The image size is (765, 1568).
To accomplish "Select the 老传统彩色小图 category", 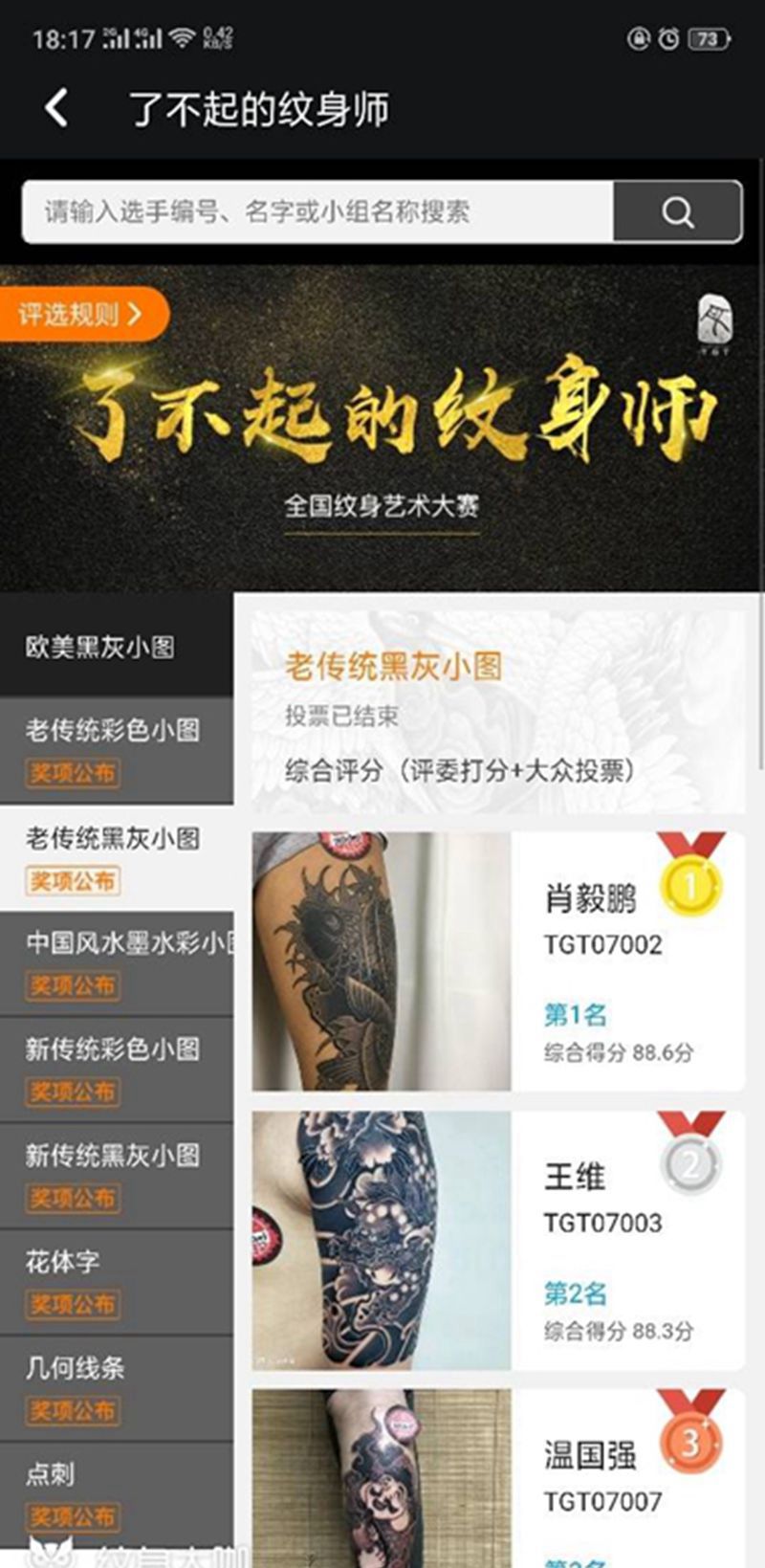I will (x=116, y=749).
